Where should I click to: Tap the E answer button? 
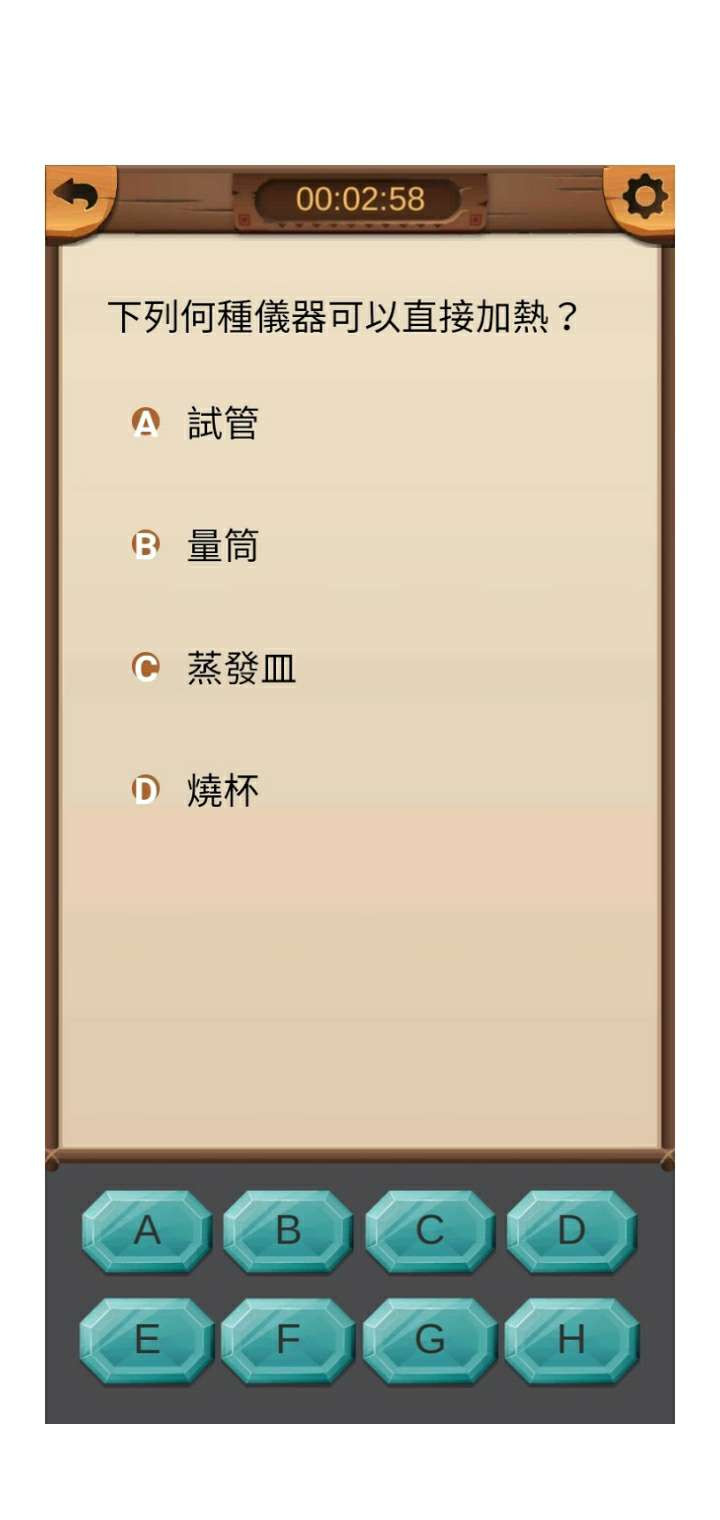tap(147, 1340)
